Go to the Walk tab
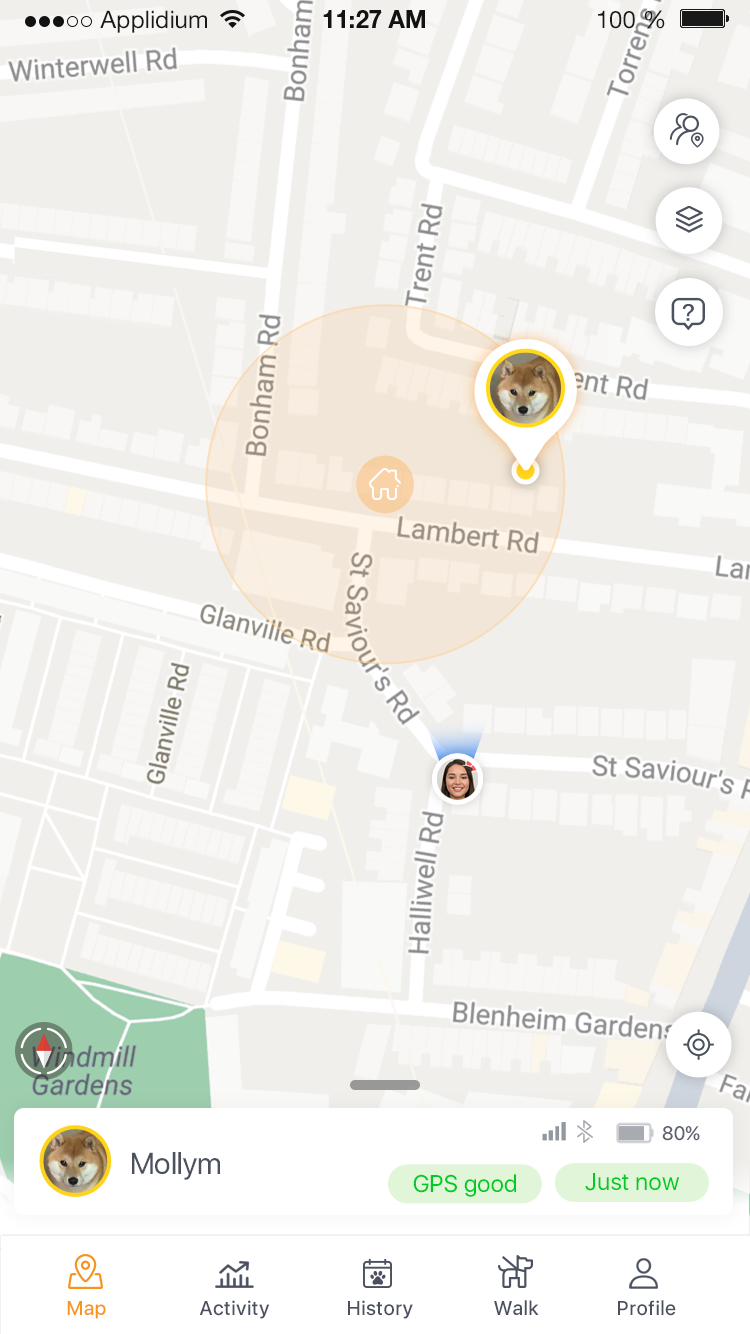Screen dimensions: 750x1334 click(x=516, y=1287)
